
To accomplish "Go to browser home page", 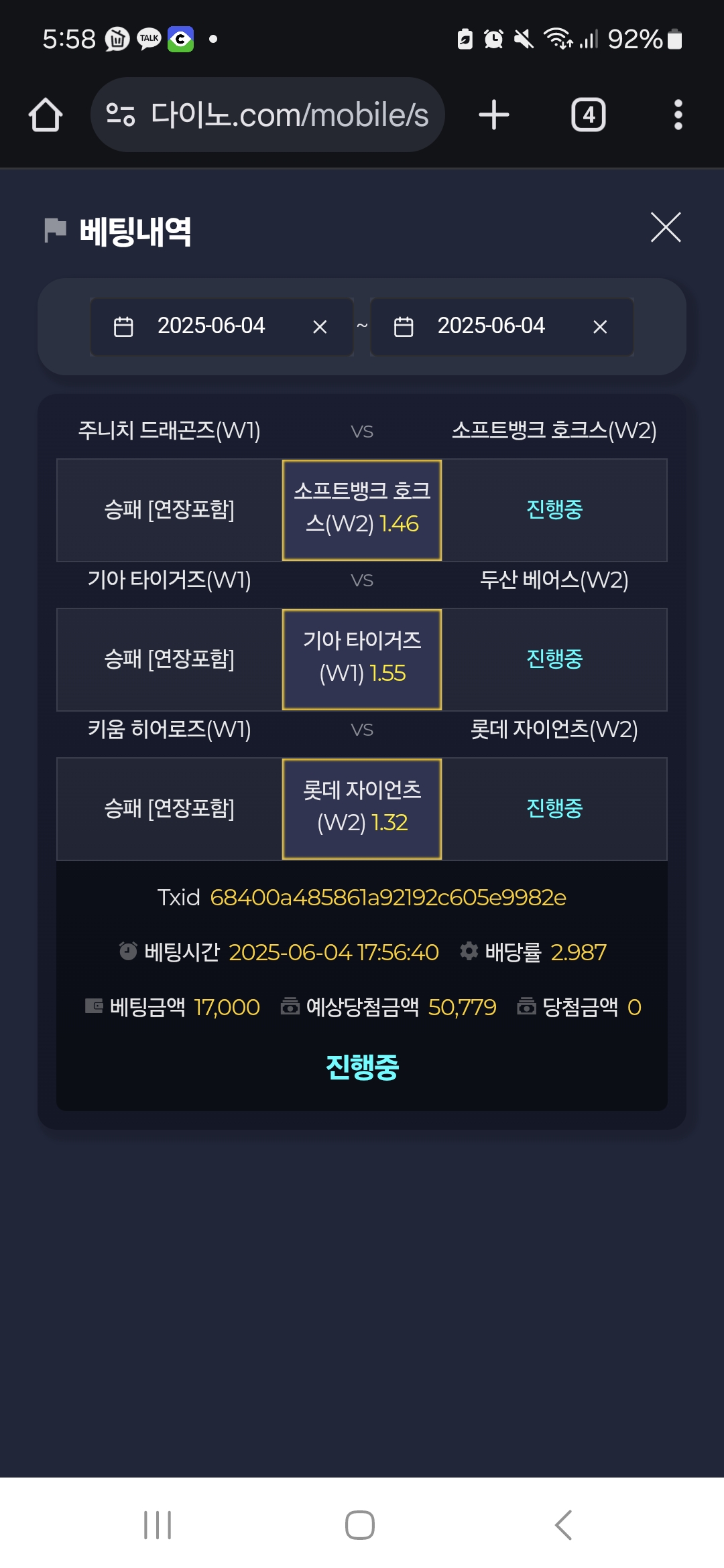I will click(x=46, y=115).
